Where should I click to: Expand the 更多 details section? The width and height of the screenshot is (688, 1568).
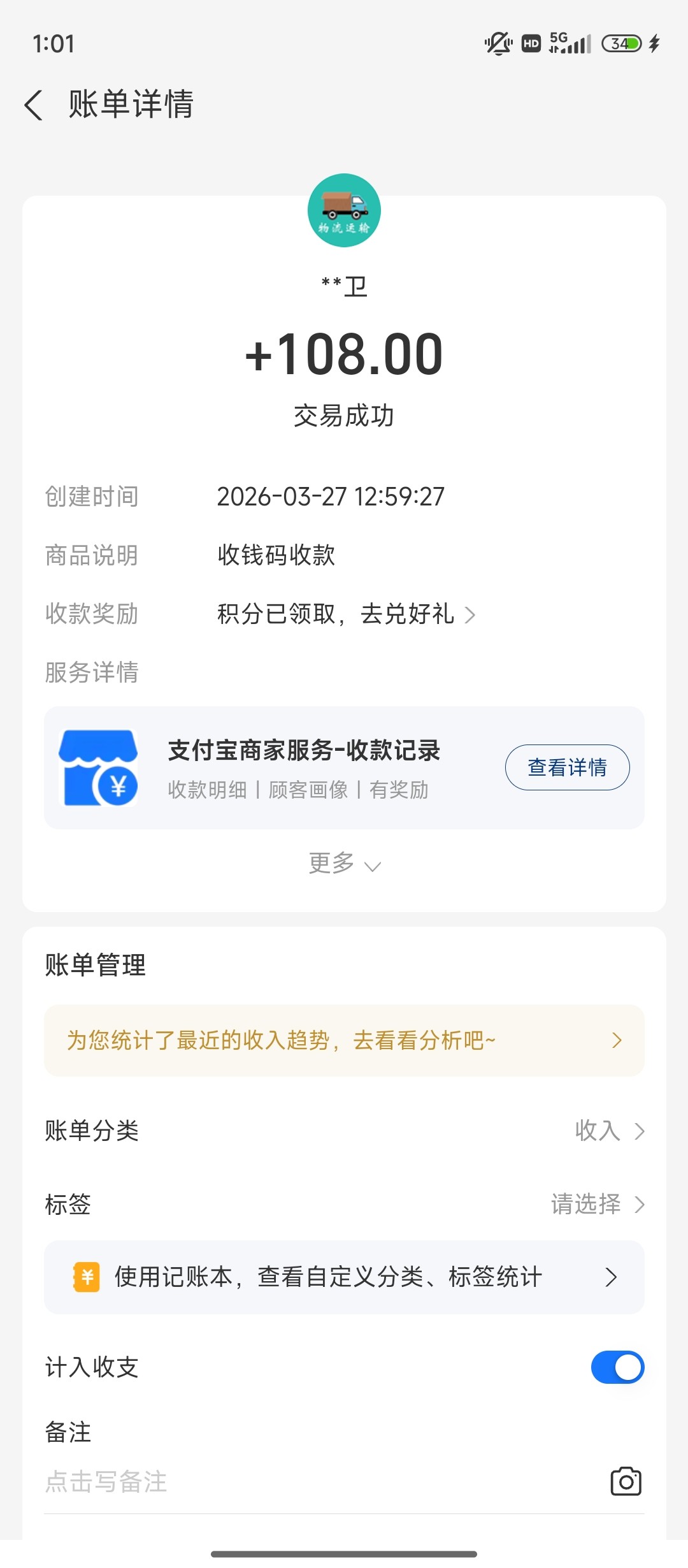pyautogui.click(x=344, y=864)
